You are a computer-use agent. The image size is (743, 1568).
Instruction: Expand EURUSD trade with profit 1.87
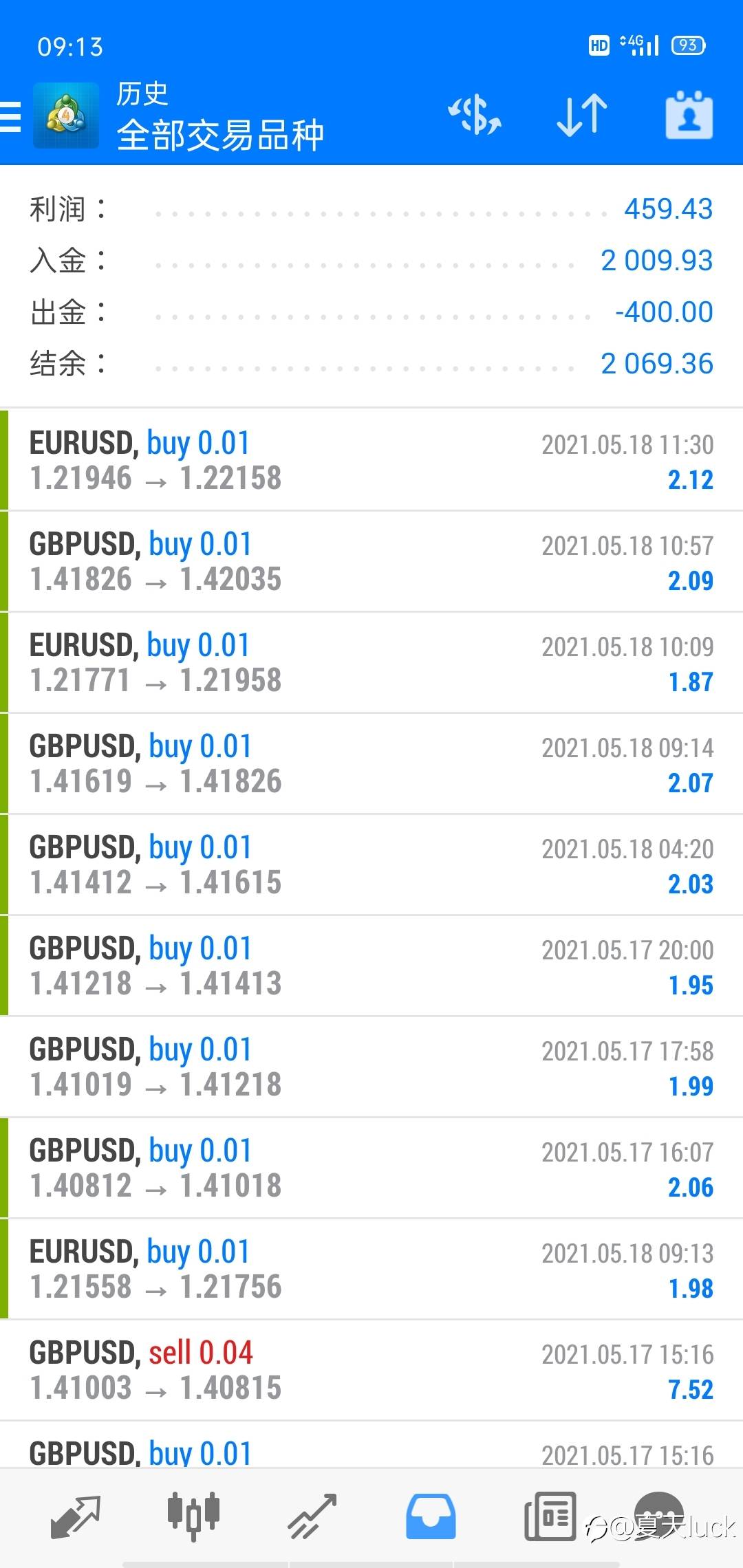pyautogui.click(x=371, y=662)
